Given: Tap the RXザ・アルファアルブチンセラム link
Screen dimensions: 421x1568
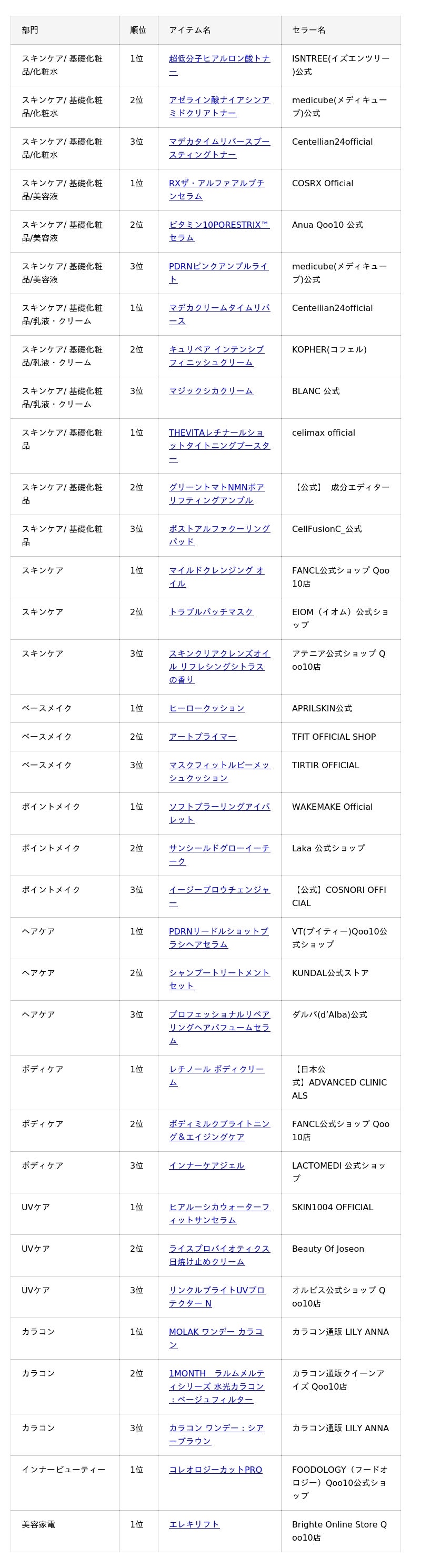Looking at the screenshot, I should (x=217, y=190).
